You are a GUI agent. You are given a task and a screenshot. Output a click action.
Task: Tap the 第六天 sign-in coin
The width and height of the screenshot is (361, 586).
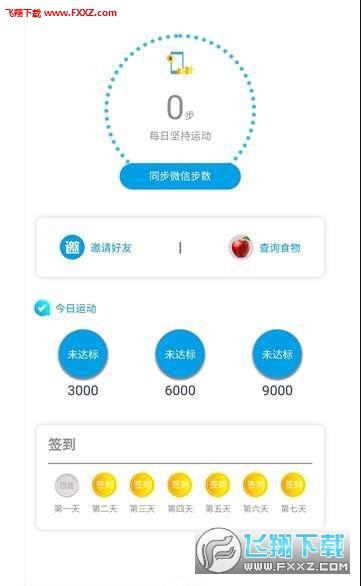tap(256, 485)
